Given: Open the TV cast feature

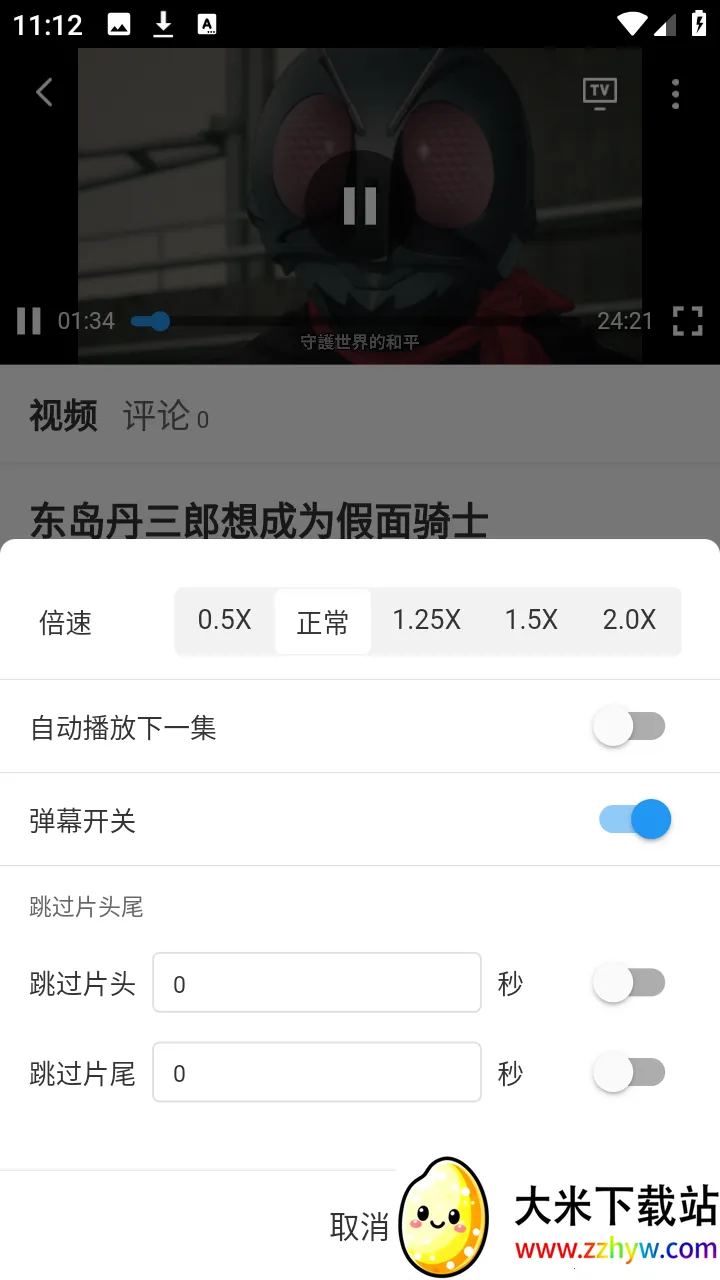Looking at the screenshot, I should pos(600,90).
